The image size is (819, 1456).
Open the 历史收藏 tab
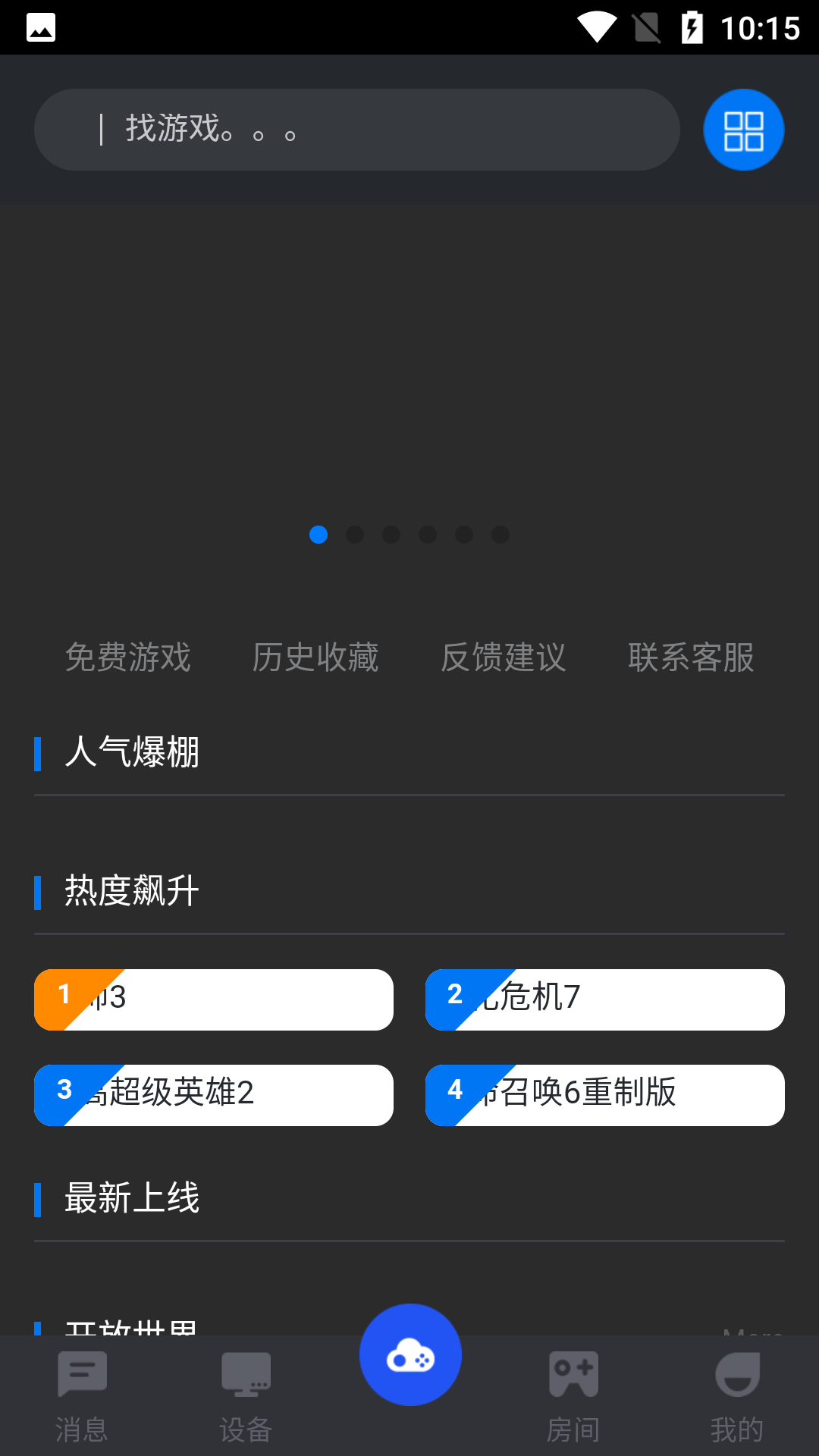pos(316,658)
